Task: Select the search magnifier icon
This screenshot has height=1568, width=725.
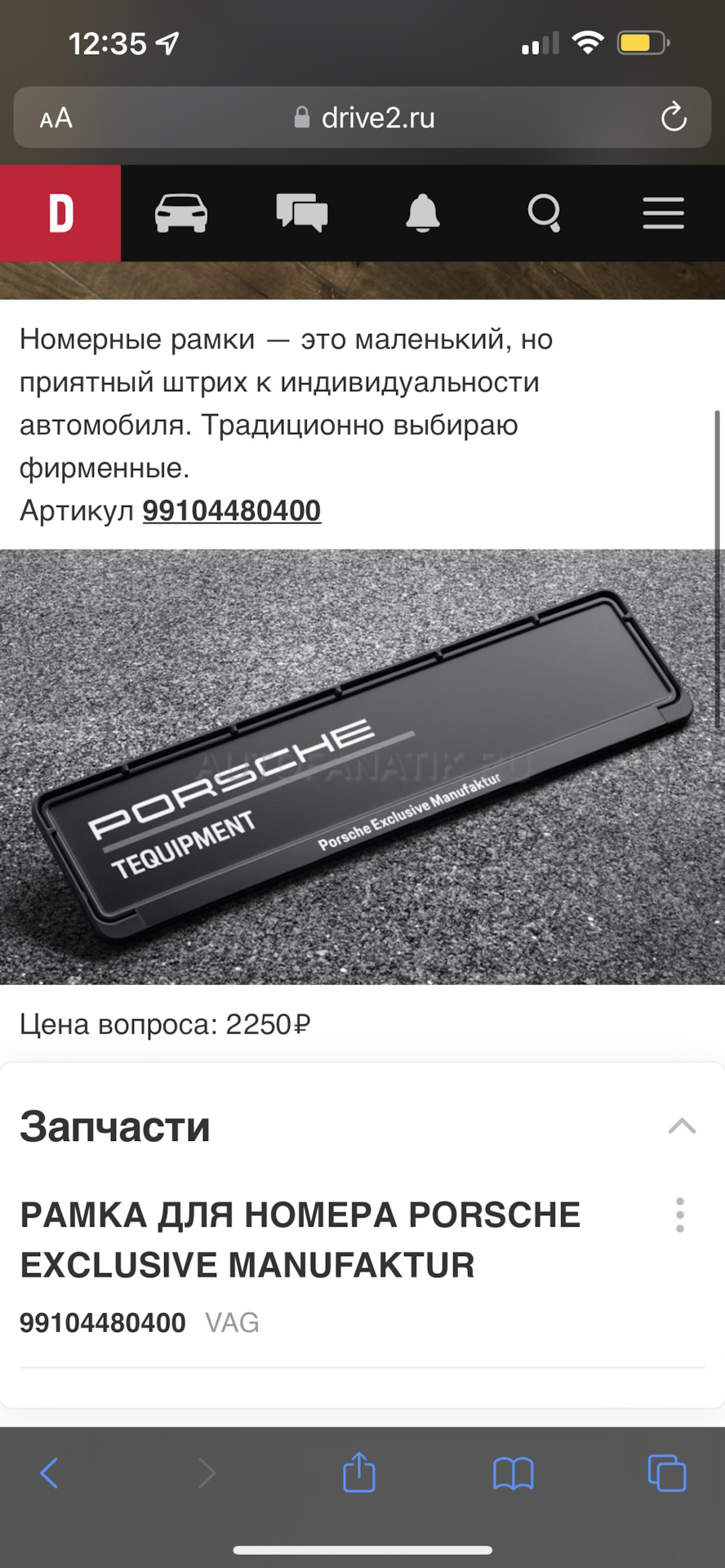Action: [544, 213]
